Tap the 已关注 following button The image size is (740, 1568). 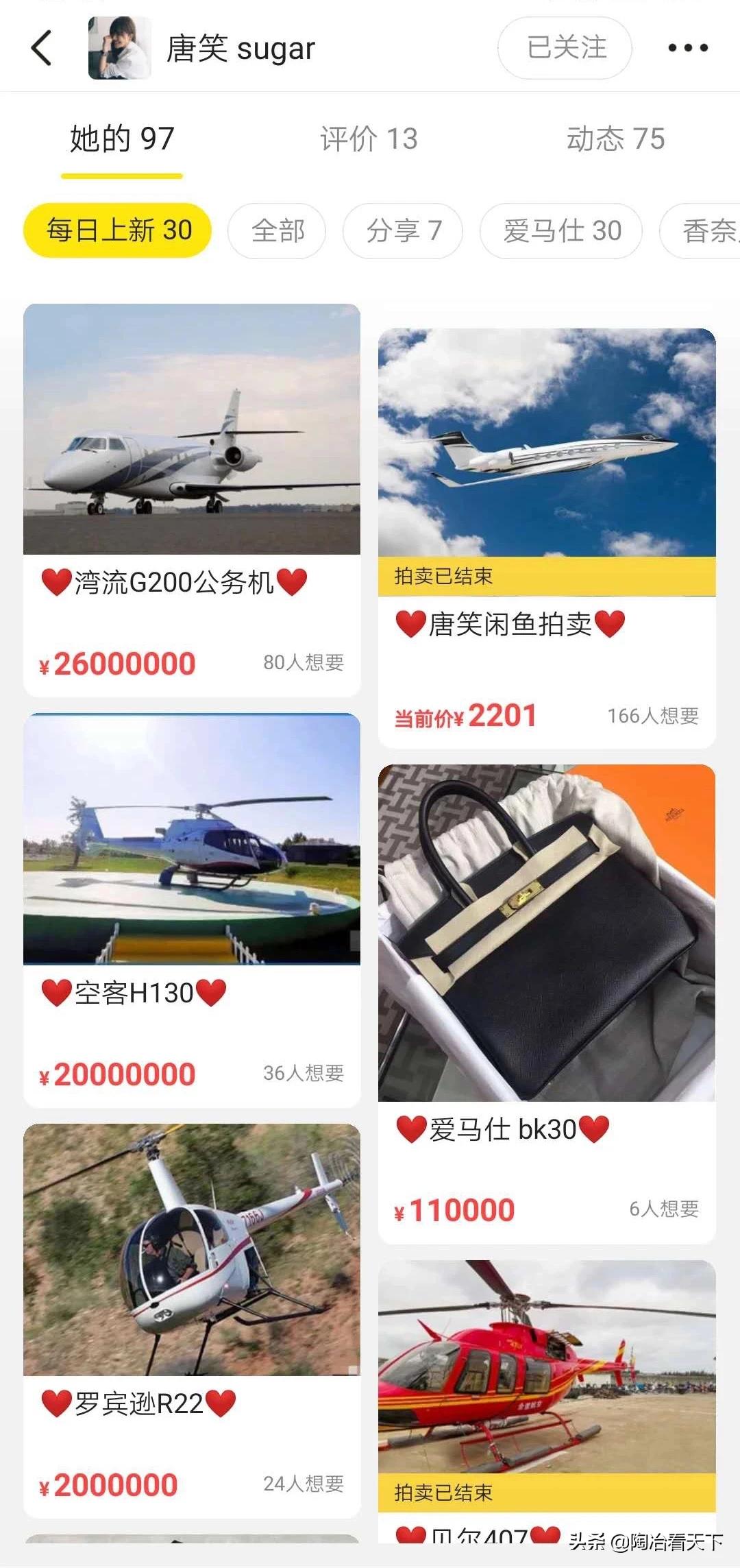coord(564,48)
